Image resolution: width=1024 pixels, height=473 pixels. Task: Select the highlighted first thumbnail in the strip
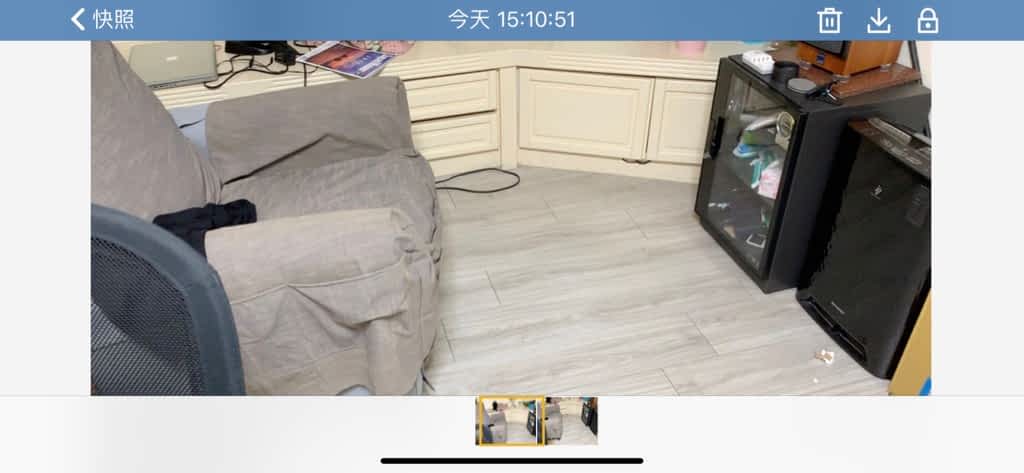510,421
